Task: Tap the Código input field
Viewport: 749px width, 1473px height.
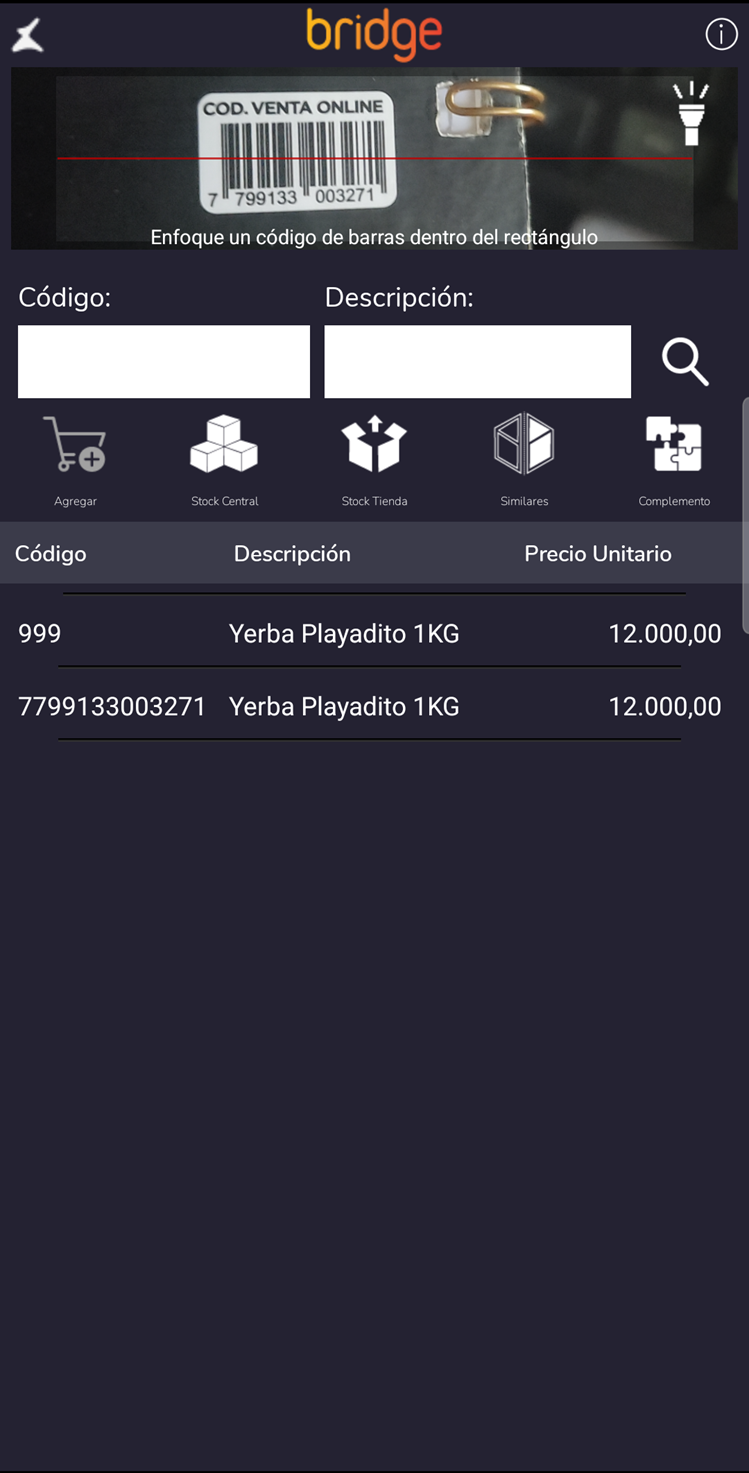Action: (164, 361)
